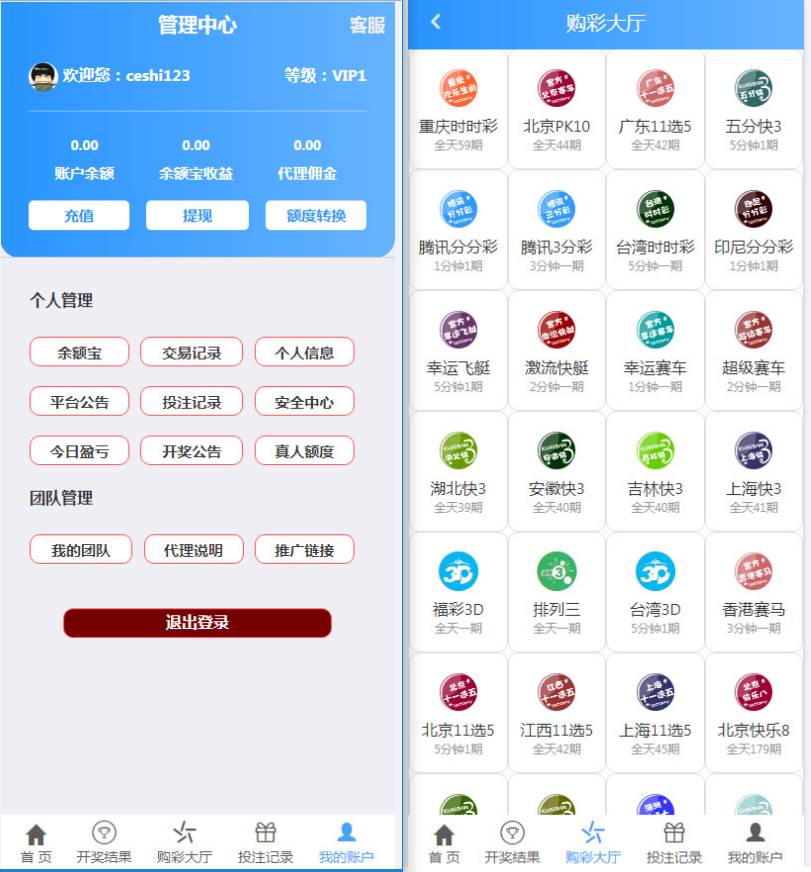Viewport: 811px width, 872px height.
Task: Tap the 充值 recharge button
Action: pos(79,216)
